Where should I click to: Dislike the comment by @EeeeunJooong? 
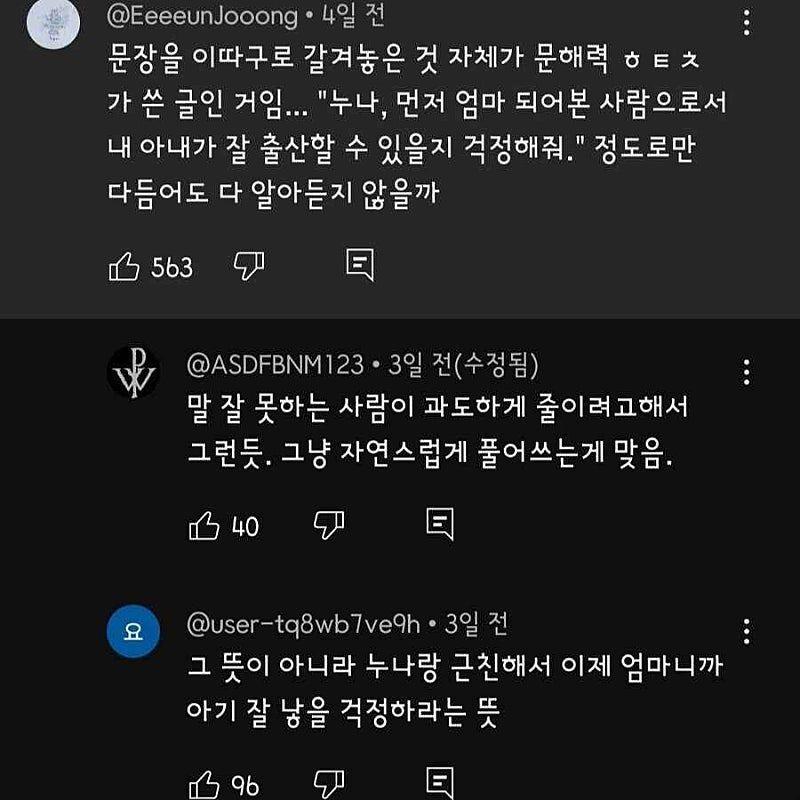(248, 266)
